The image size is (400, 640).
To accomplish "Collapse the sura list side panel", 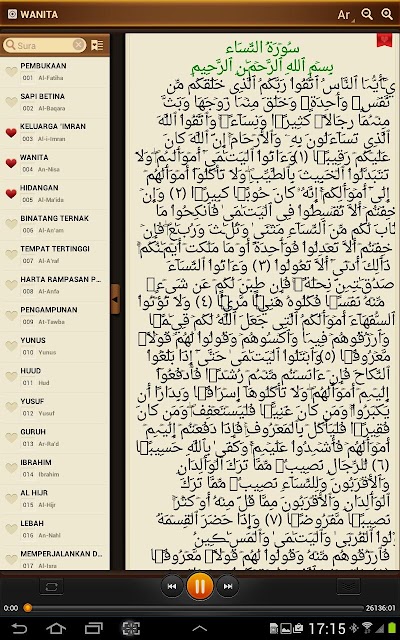I will tap(115, 299).
